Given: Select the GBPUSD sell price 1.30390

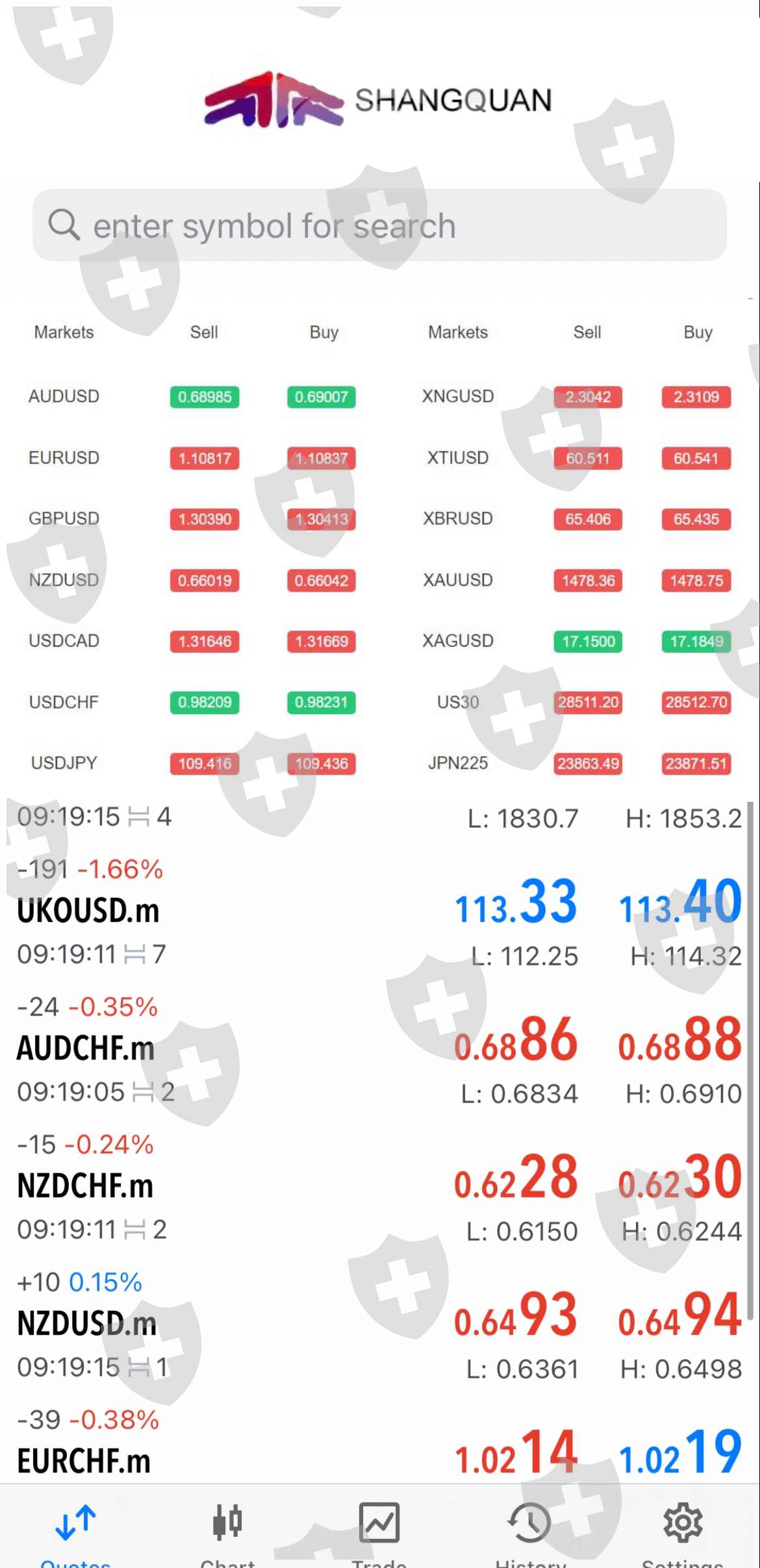Looking at the screenshot, I should coord(205,519).
